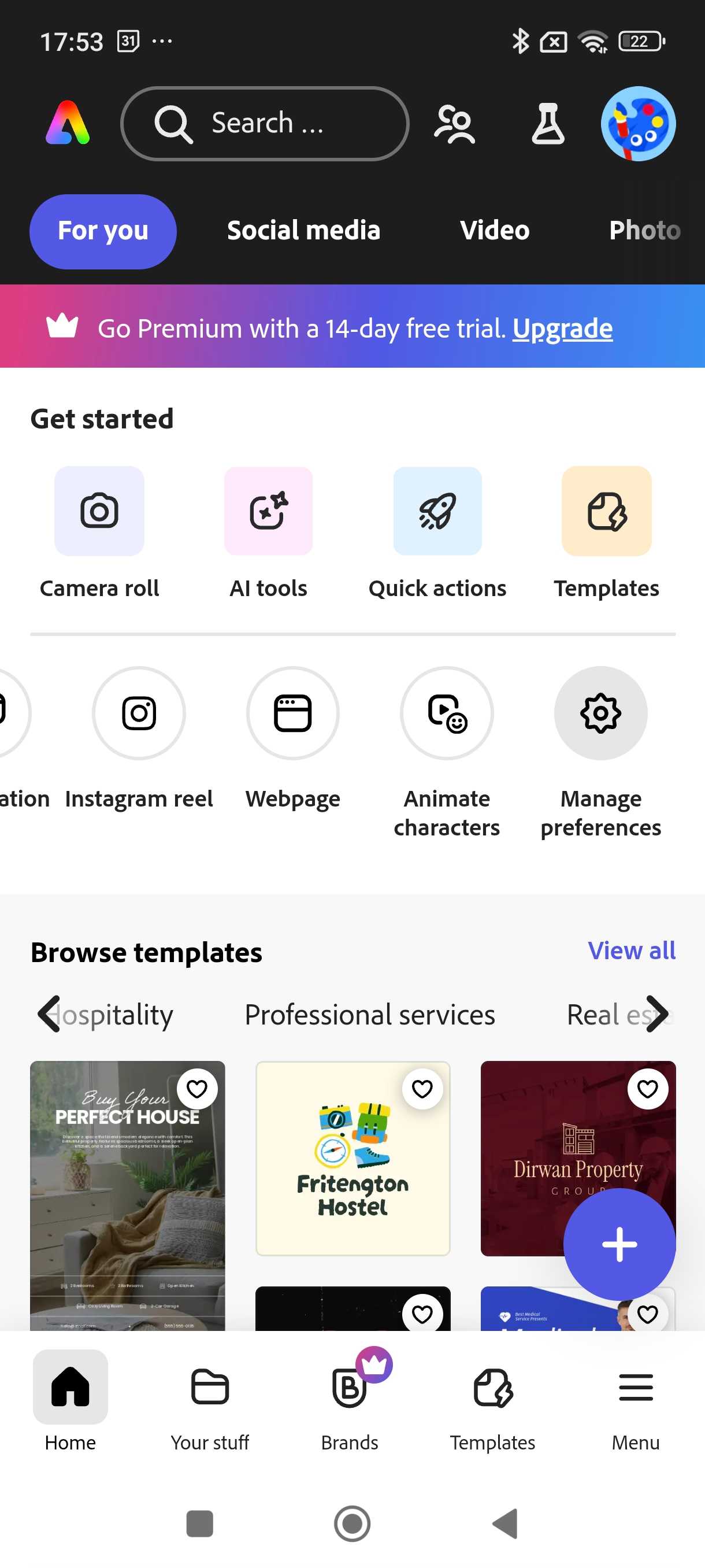705x1568 pixels.
Task: Go to the Your stuff tab
Action: [210, 1400]
